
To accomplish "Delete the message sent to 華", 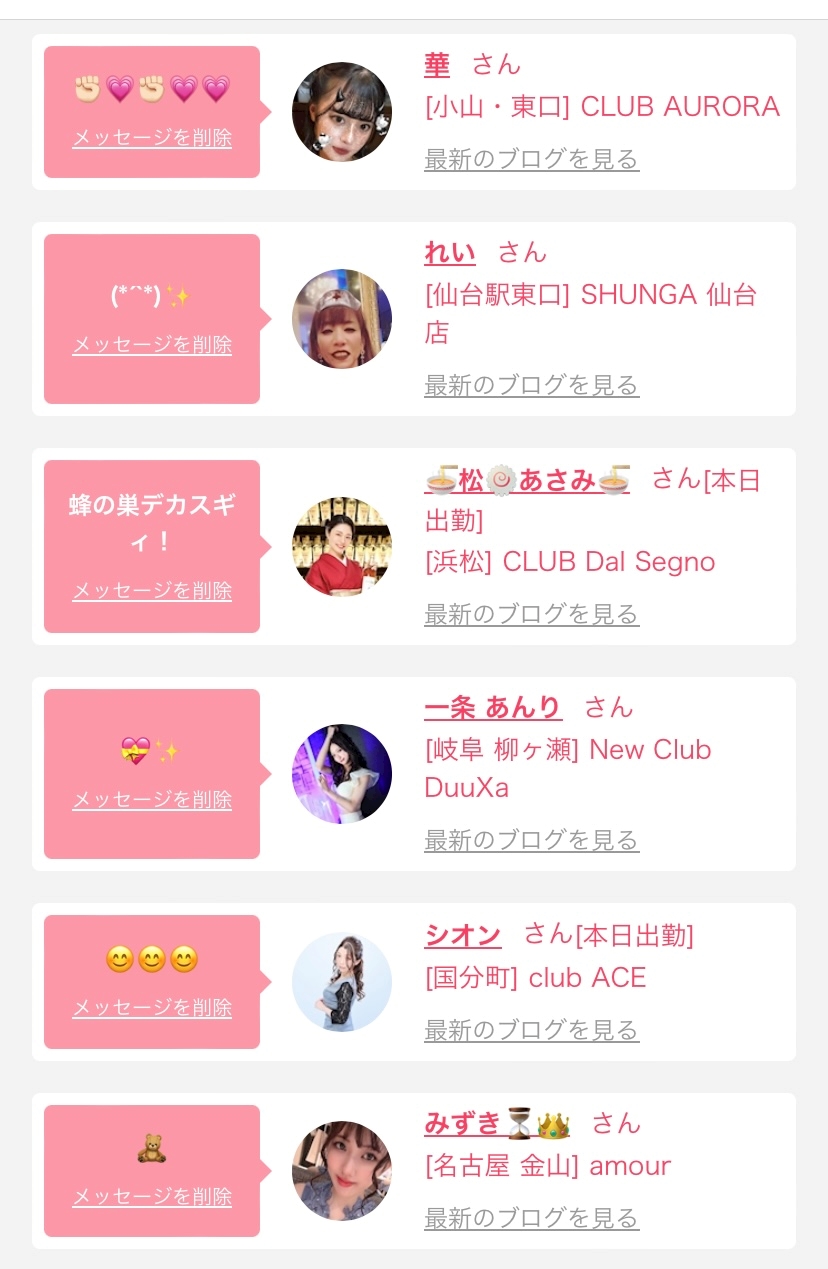I will [x=152, y=138].
